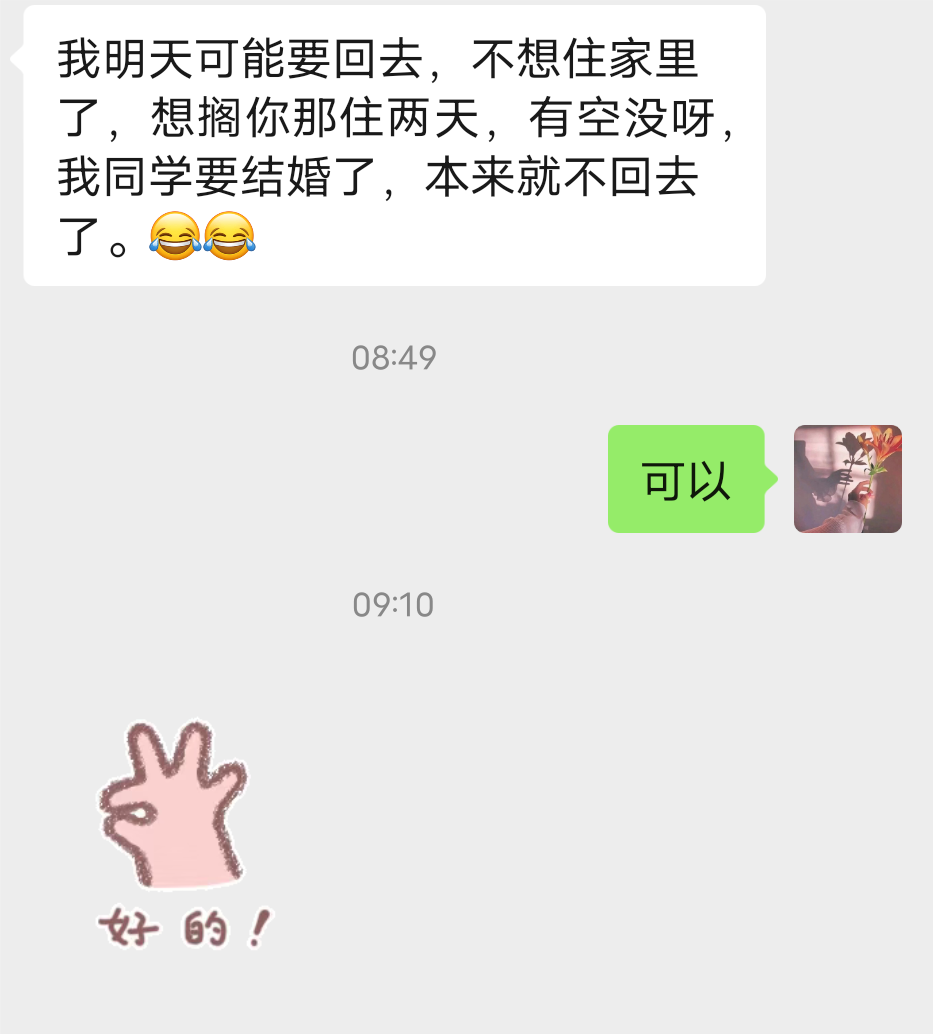Open the sender's profile avatar with flowers
This screenshot has height=1034, width=933.
click(847, 479)
